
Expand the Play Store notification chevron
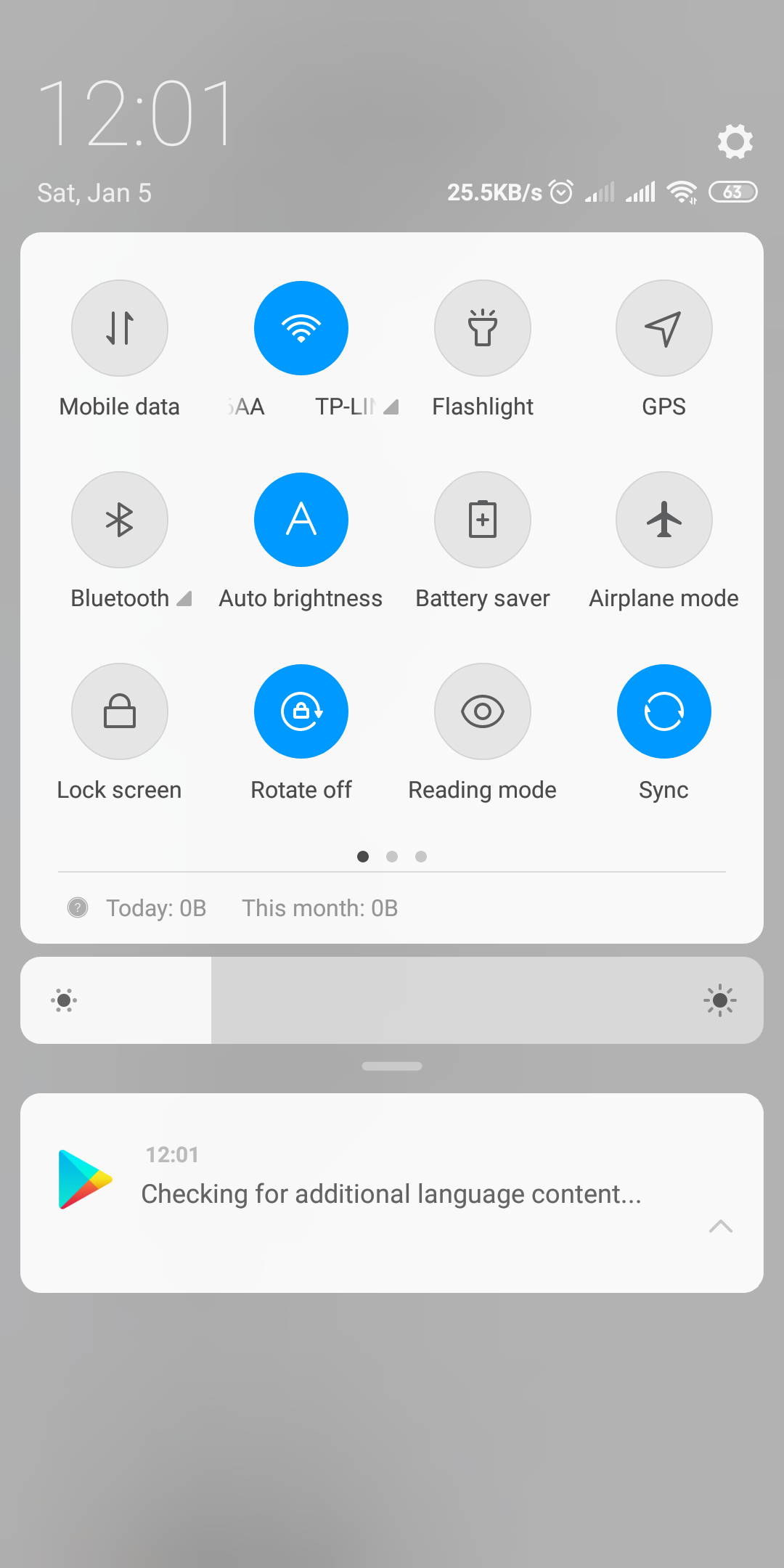(x=721, y=1226)
